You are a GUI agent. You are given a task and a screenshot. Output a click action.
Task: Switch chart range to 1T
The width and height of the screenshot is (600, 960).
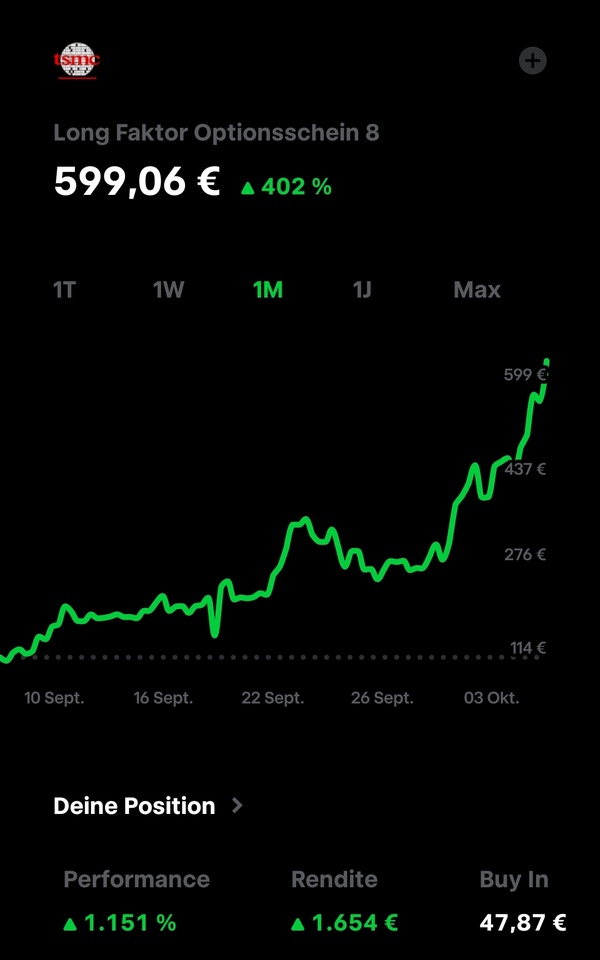[65, 290]
